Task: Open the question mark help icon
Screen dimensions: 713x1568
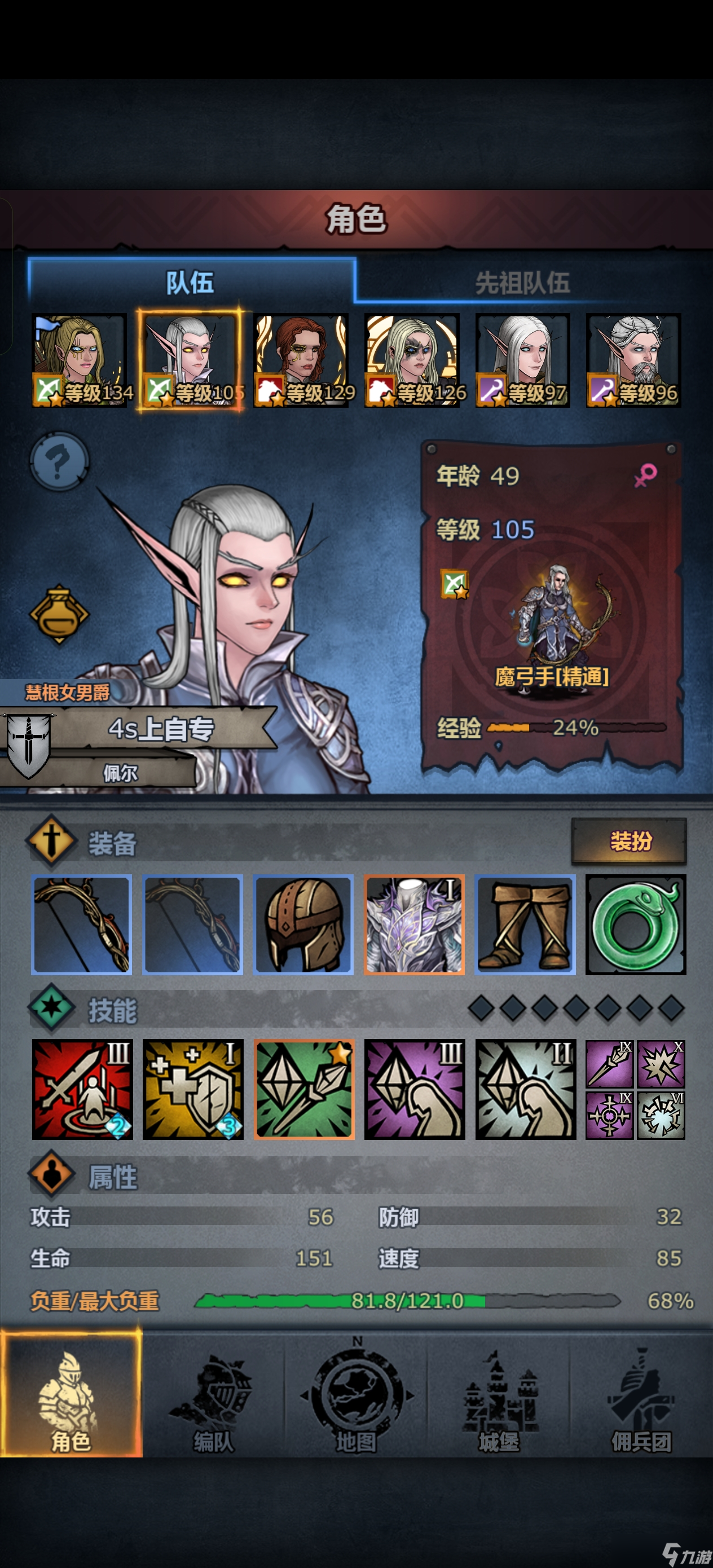Action: point(59,461)
